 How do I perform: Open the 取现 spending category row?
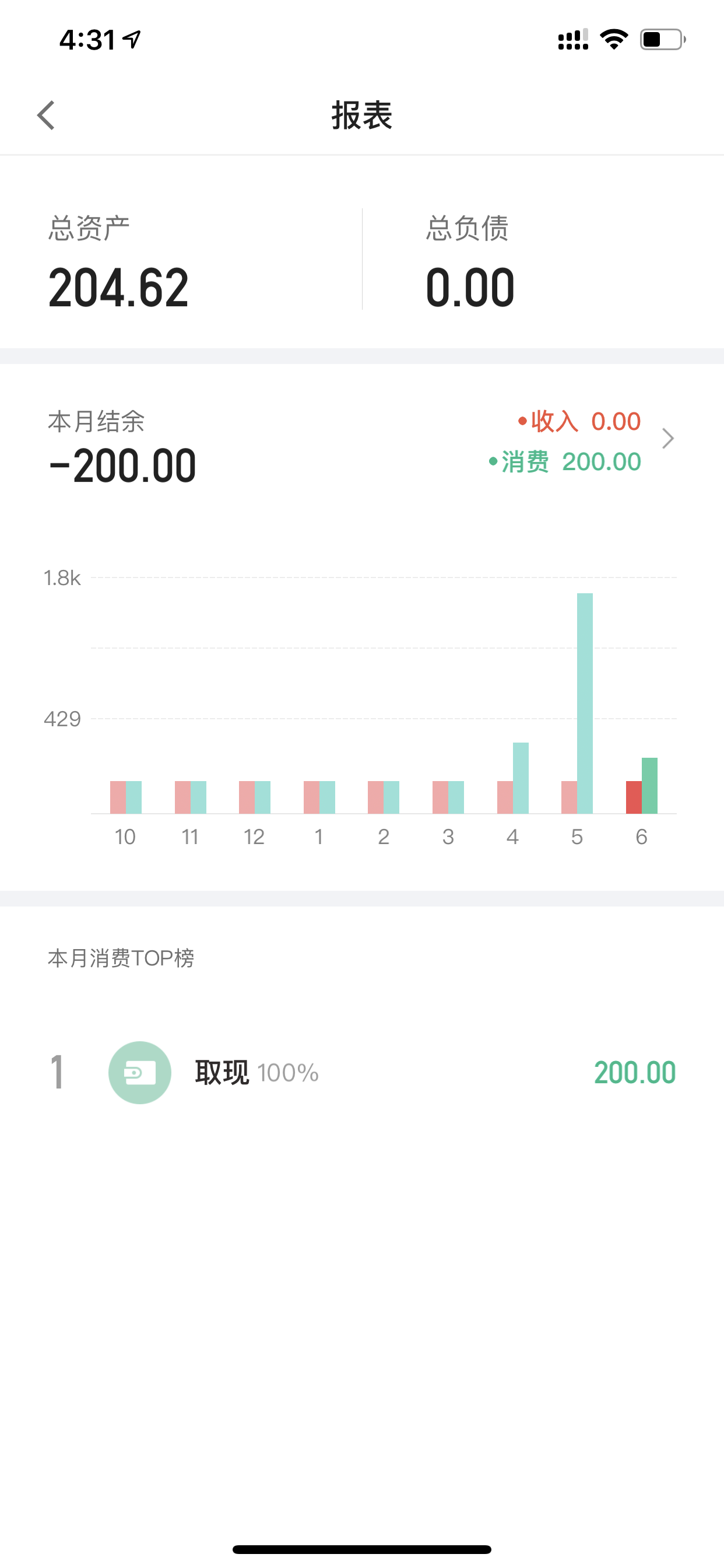[362, 1073]
